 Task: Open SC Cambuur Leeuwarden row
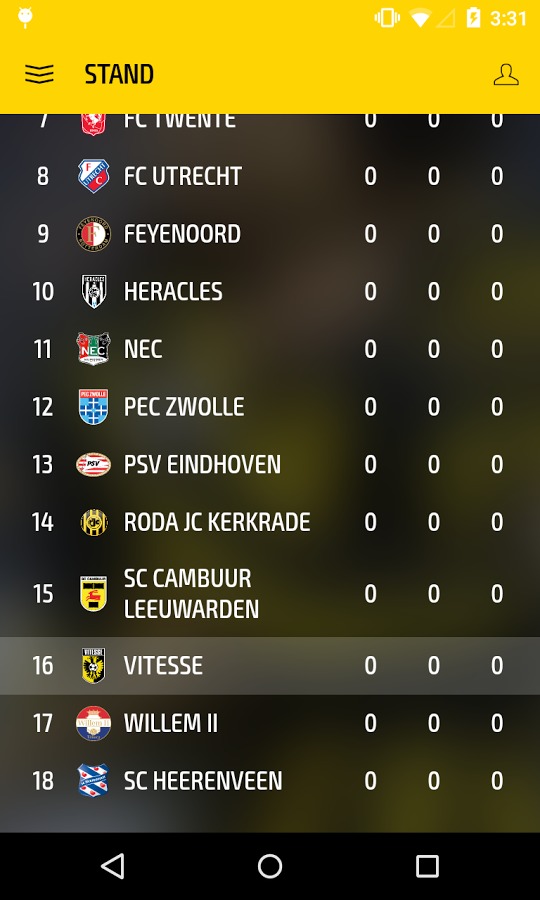click(270, 593)
